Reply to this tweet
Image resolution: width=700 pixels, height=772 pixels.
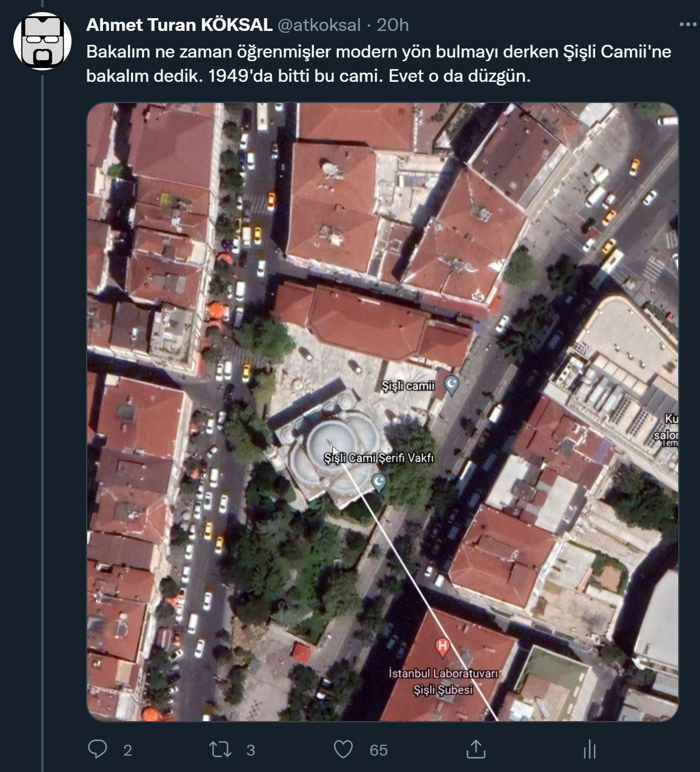98,749
